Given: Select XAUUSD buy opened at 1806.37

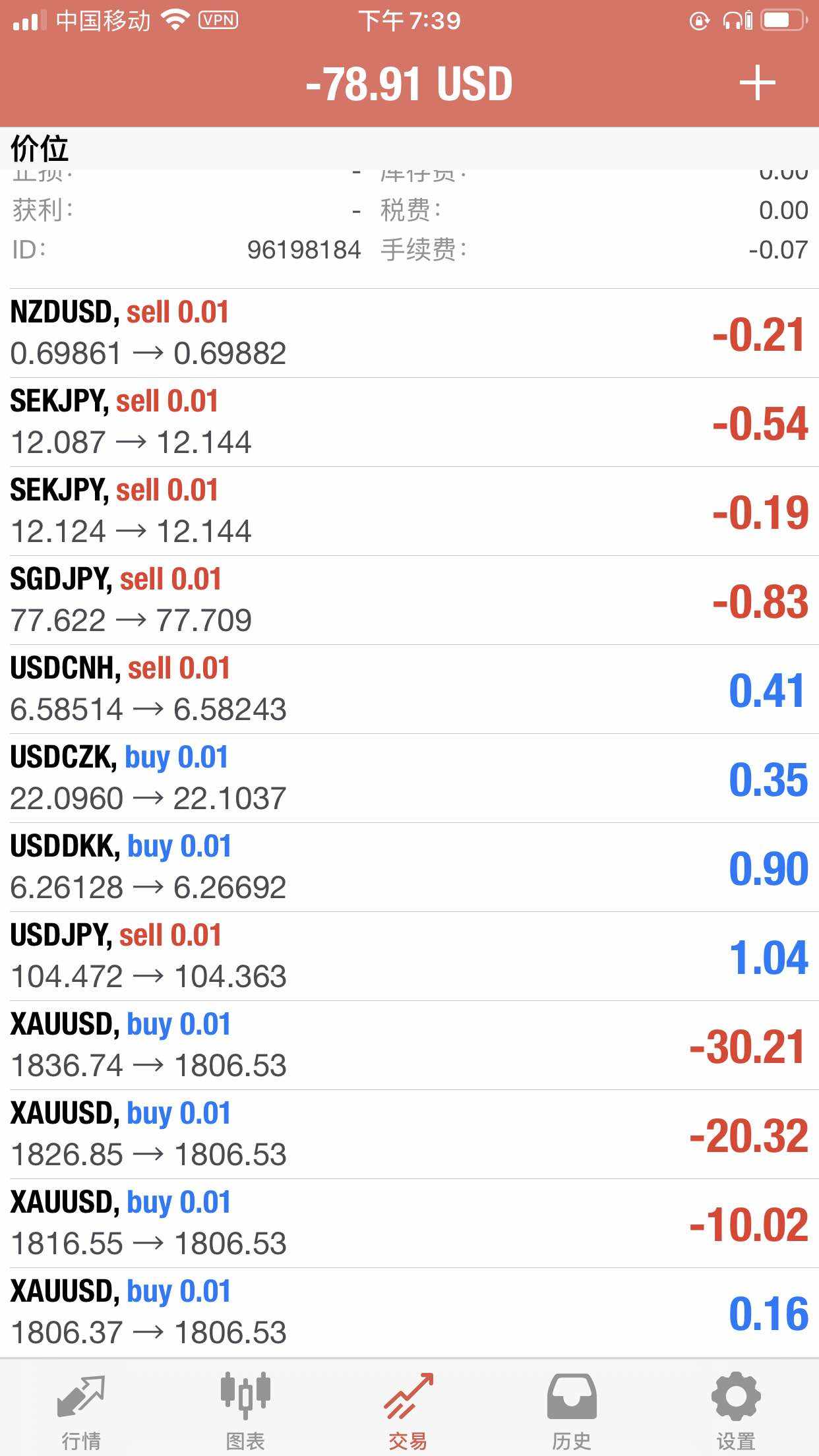Looking at the screenshot, I should pyautogui.click(x=409, y=1312).
